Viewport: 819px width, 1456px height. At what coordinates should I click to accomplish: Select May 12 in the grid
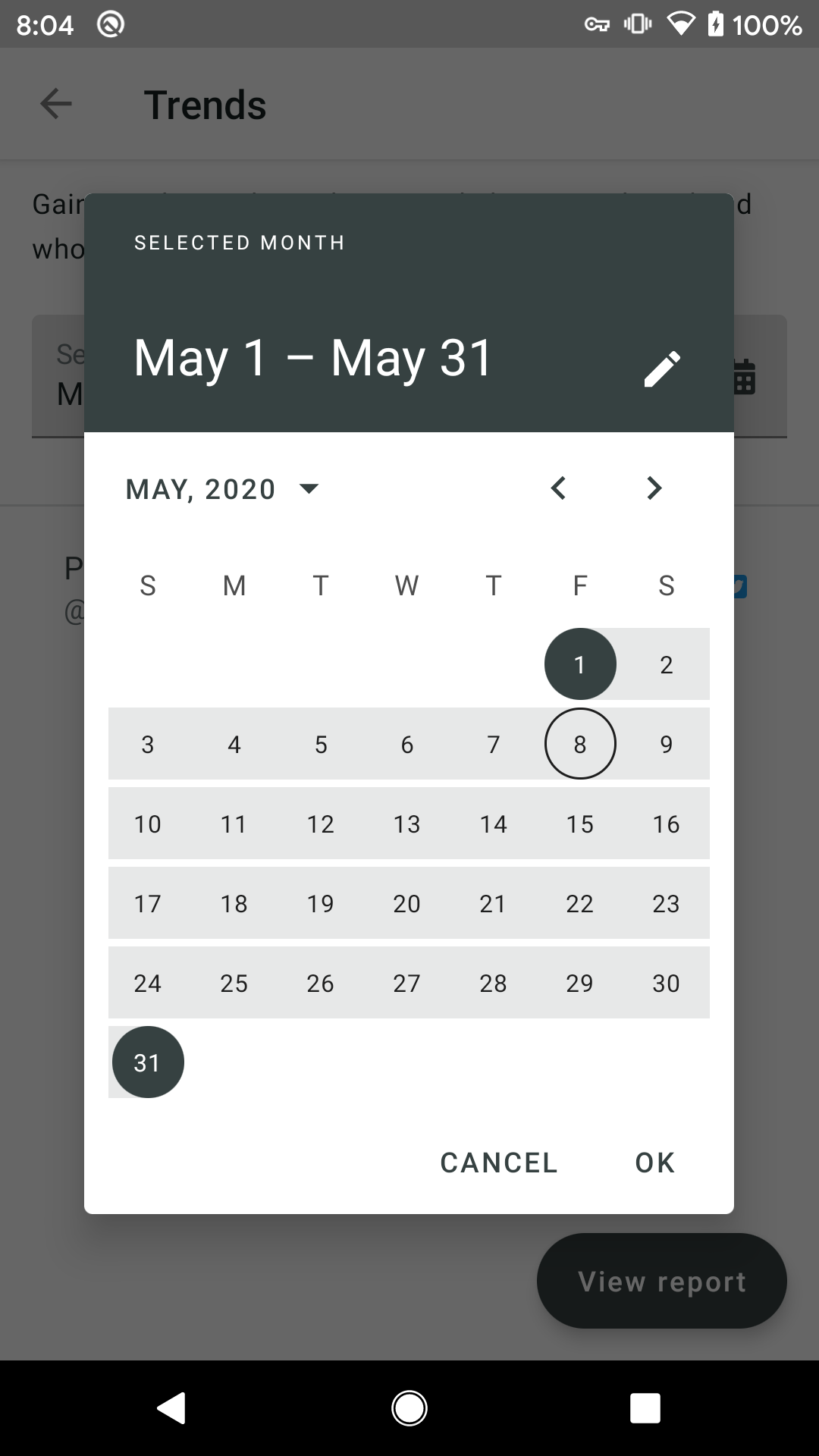click(x=321, y=824)
